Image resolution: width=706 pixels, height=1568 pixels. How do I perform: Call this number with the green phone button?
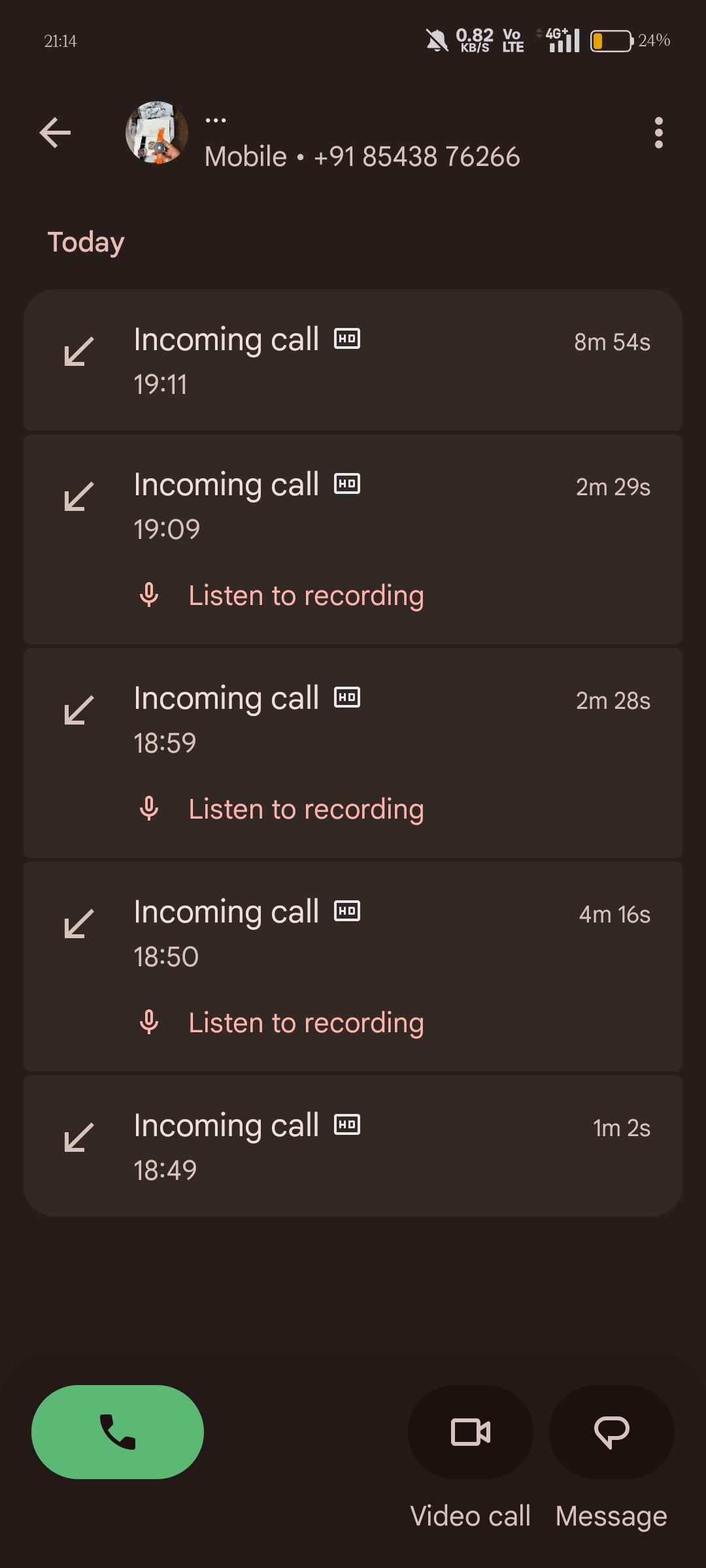pyautogui.click(x=118, y=1431)
